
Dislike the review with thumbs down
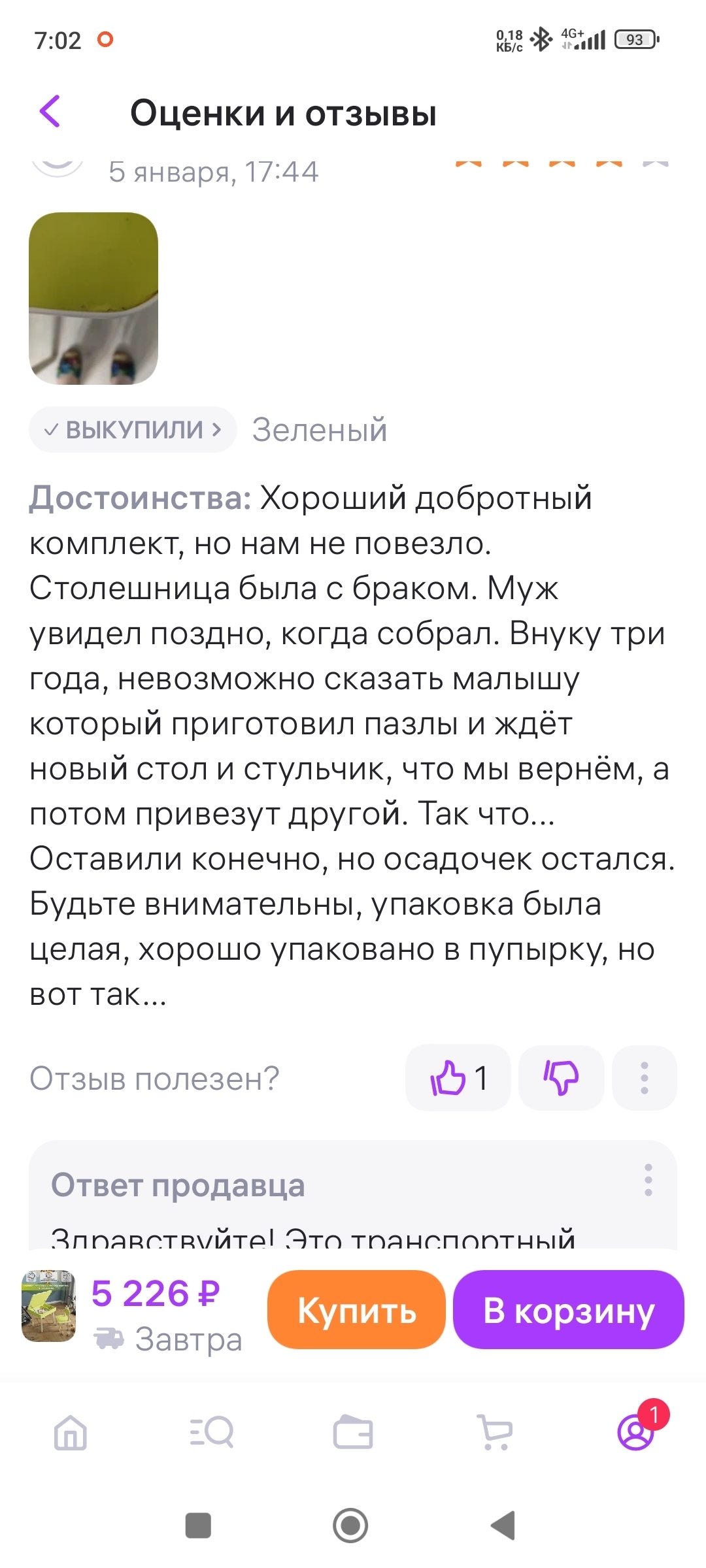click(x=561, y=1078)
